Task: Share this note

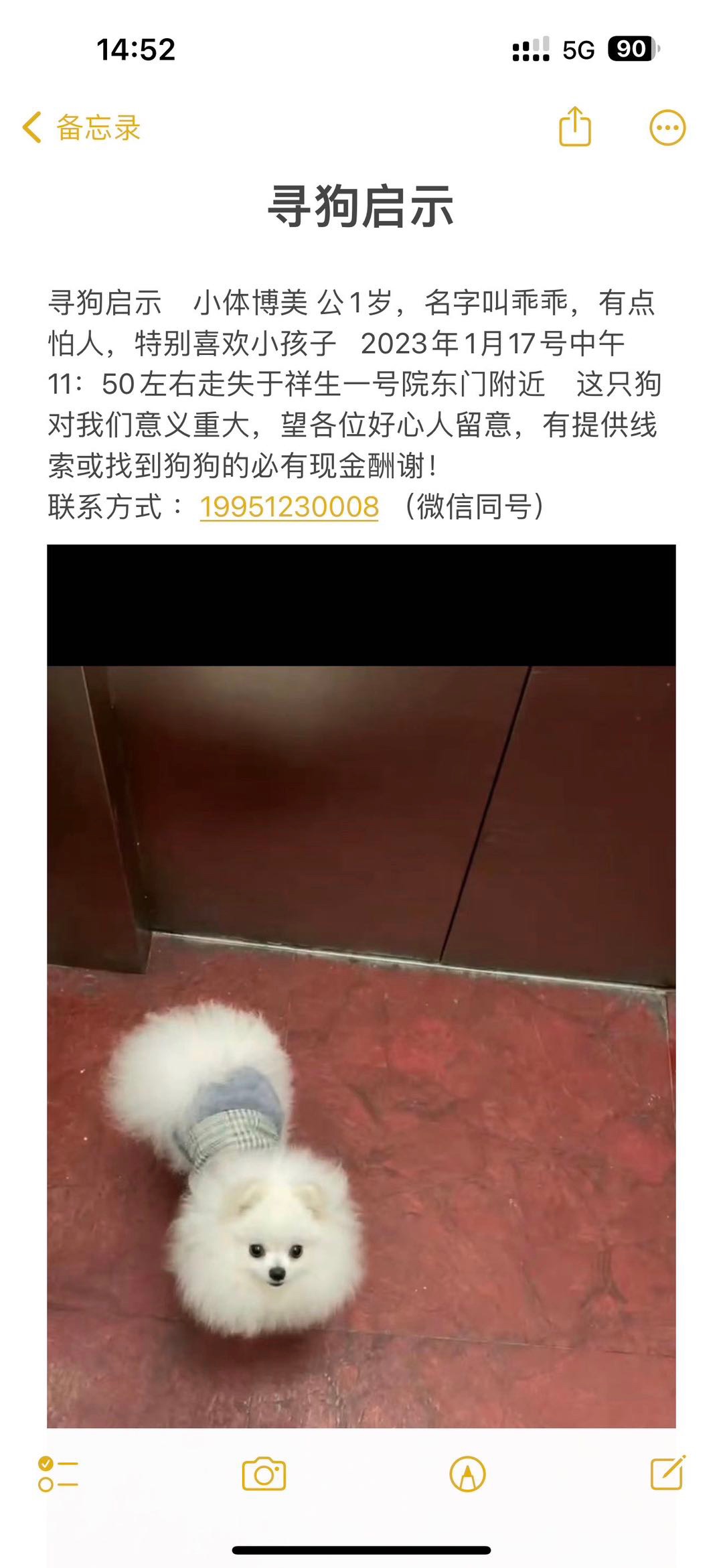Action: coord(575,125)
